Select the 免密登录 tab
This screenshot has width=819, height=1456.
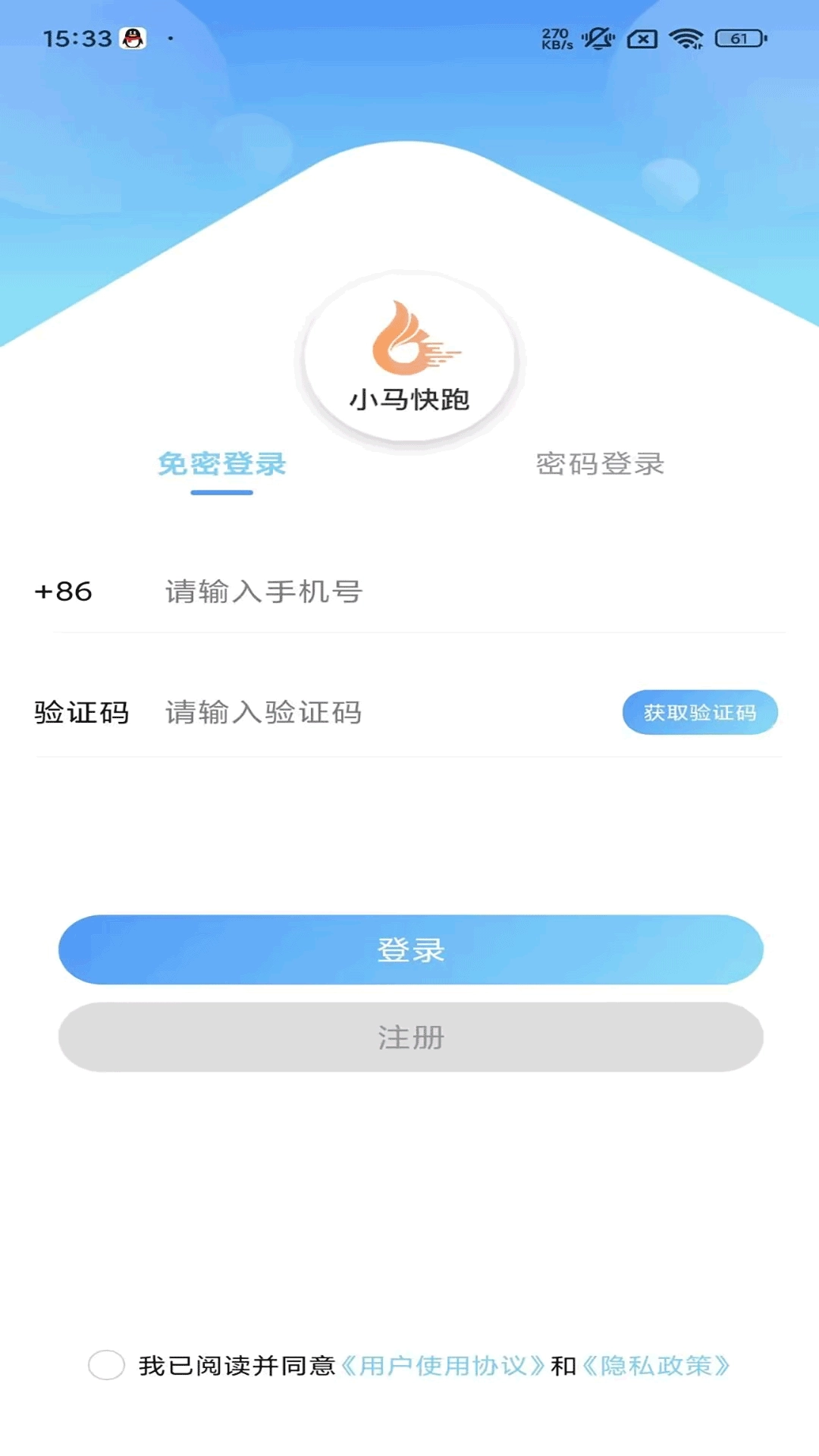click(x=222, y=465)
